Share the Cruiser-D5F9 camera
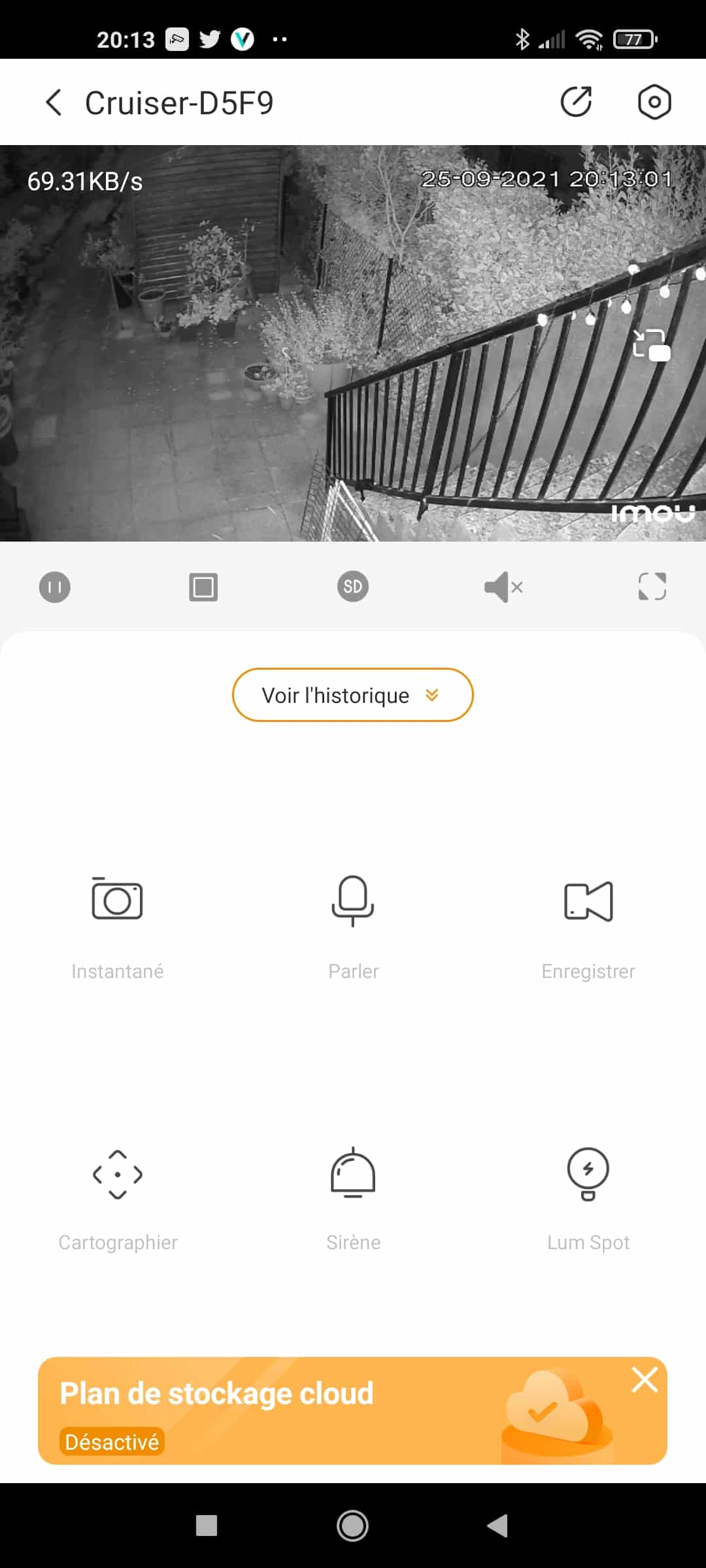Image resolution: width=706 pixels, height=1568 pixels. (576, 102)
